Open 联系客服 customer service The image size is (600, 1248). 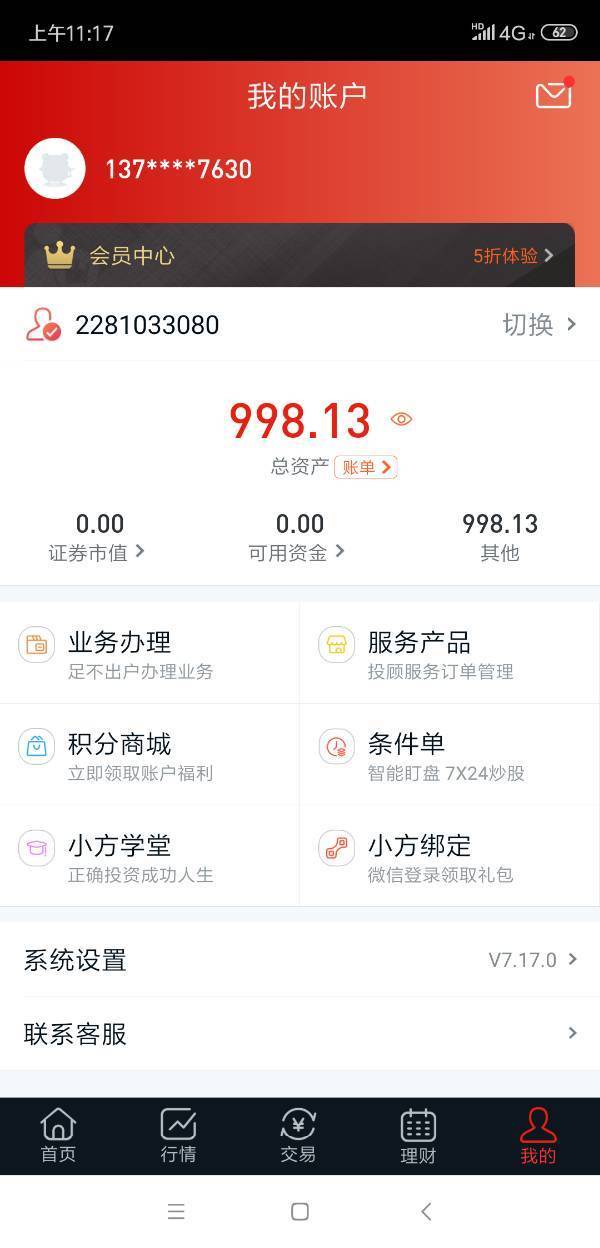[x=299, y=1033]
